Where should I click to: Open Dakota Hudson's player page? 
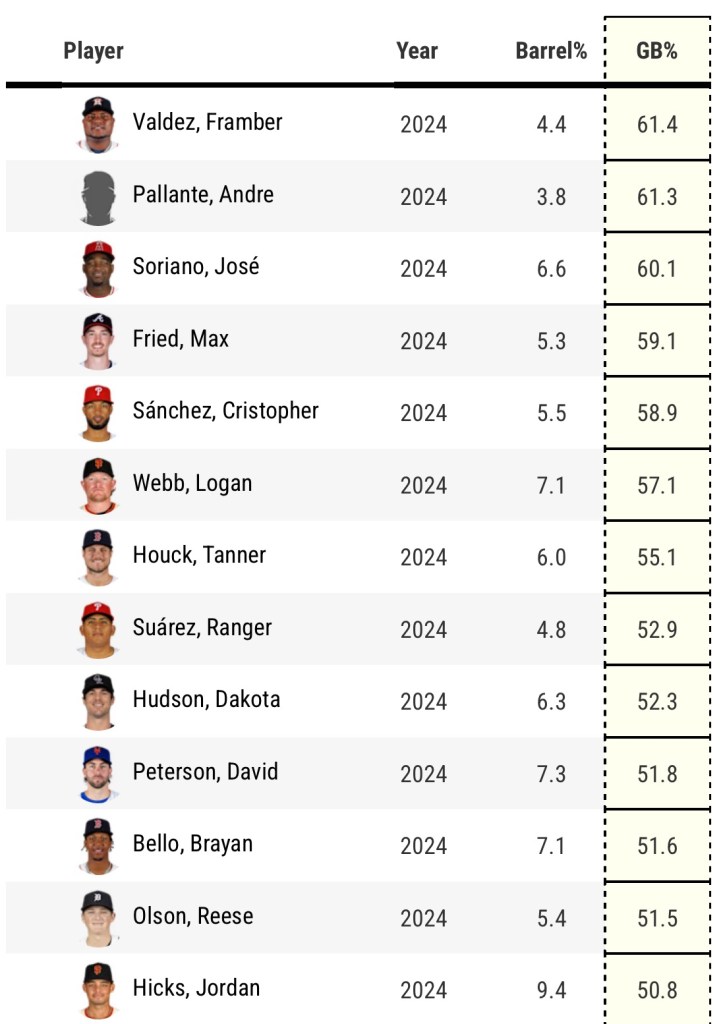206,699
